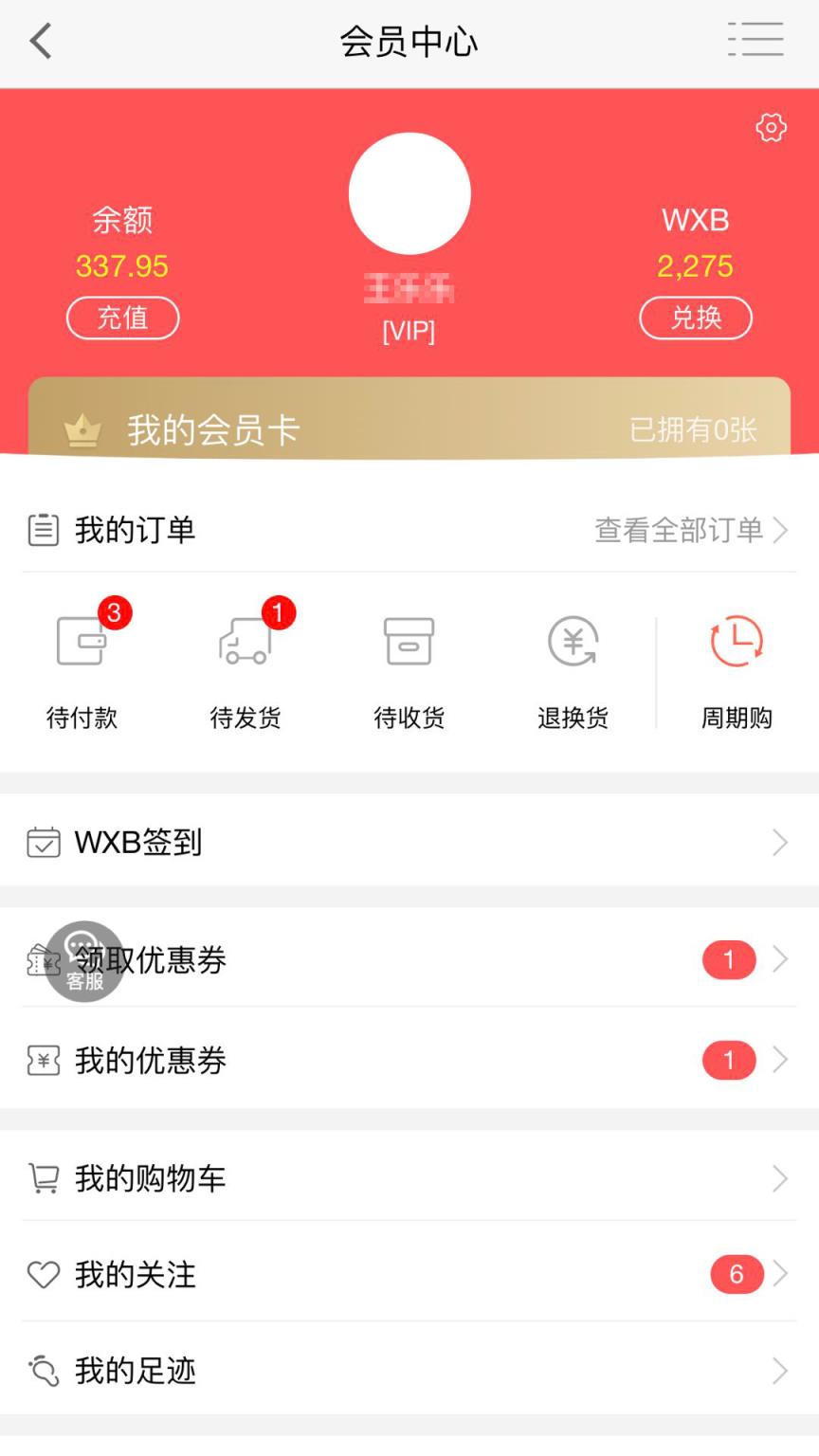Open the settings gear in the red header

(x=771, y=128)
